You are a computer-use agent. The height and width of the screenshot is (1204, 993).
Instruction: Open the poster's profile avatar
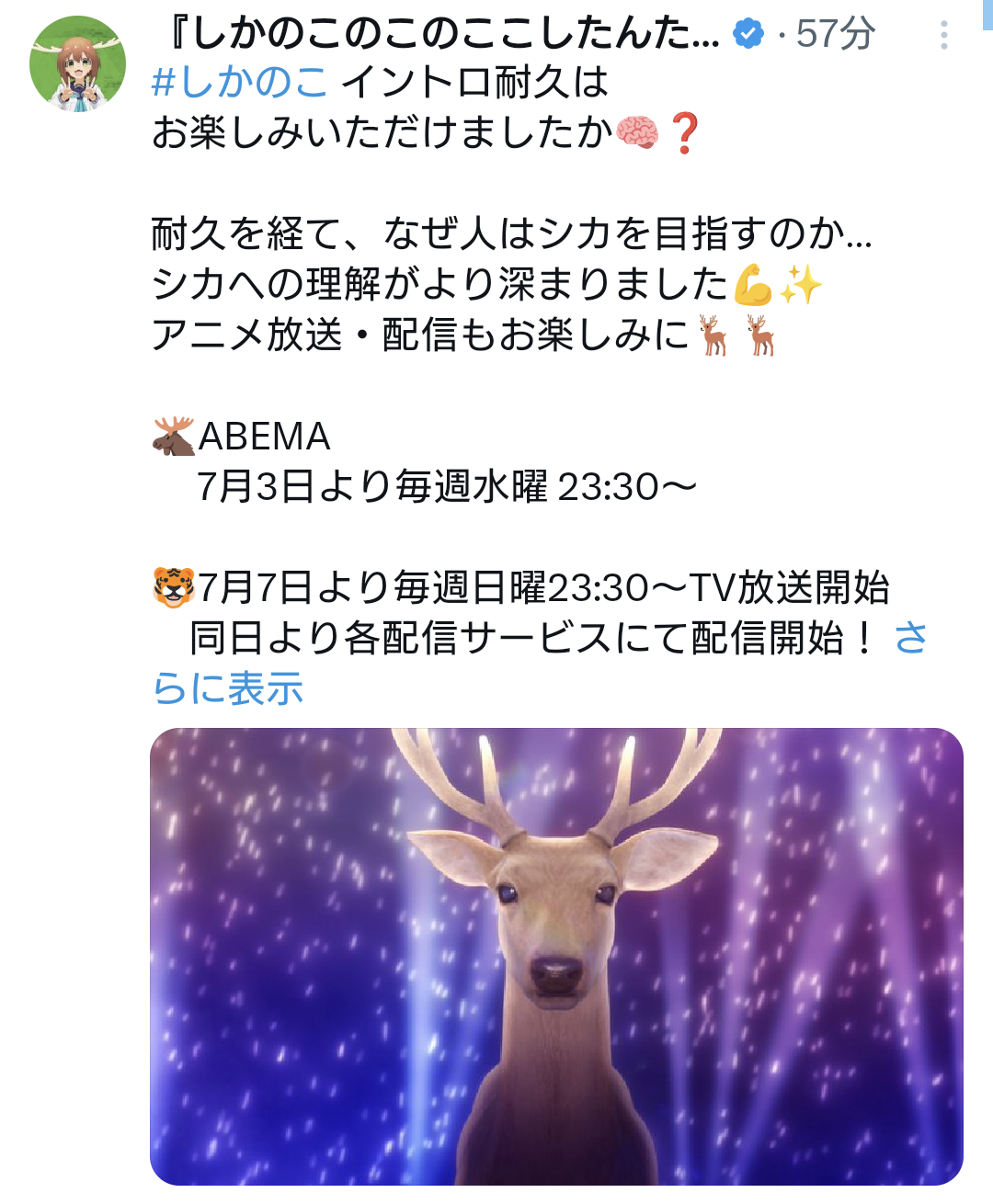[x=77, y=64]
